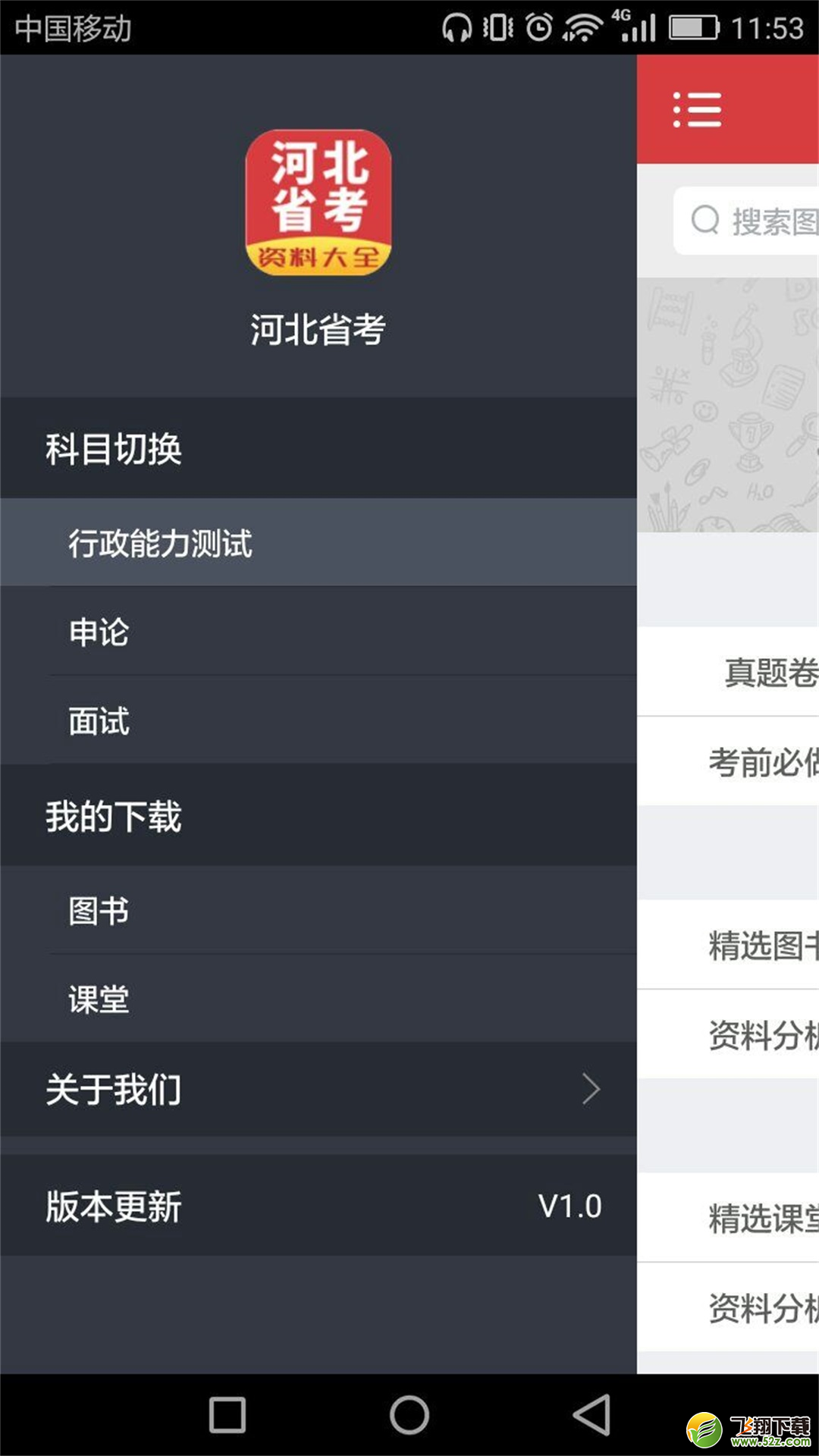The height and width of the screenshot is (1456, 819).
Task: Tap the search box beside the drawer
Action: click(746, 221)
